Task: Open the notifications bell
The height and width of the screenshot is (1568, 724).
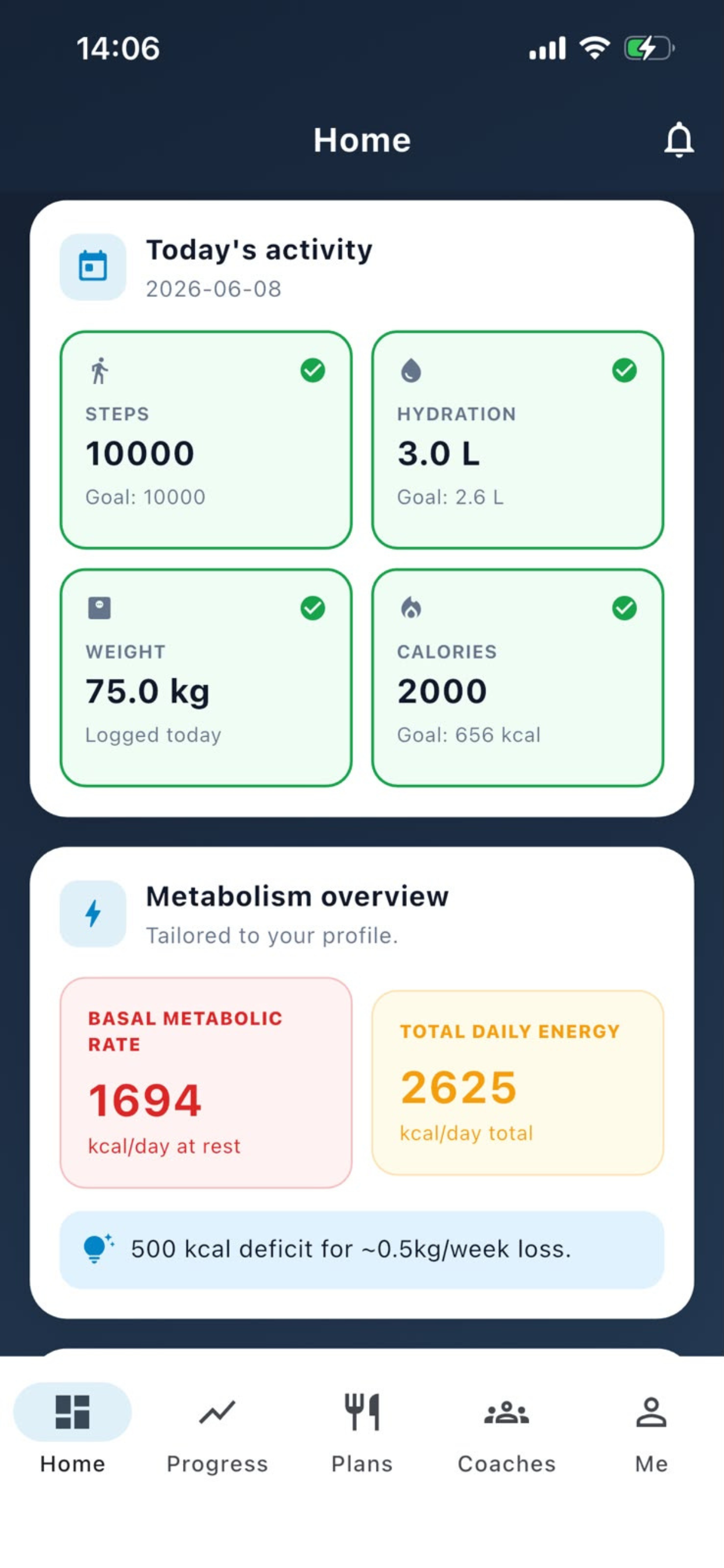Action: tap(679, 140)
